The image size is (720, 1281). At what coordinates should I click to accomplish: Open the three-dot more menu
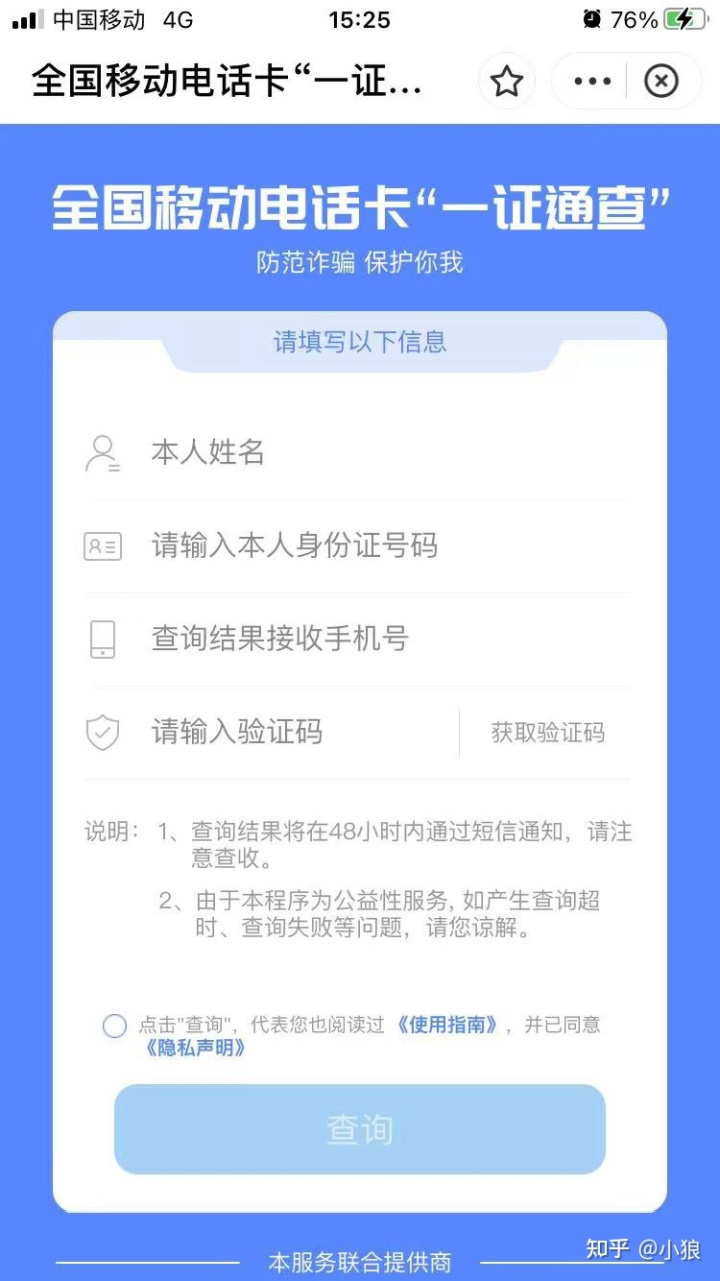(592, 81)
